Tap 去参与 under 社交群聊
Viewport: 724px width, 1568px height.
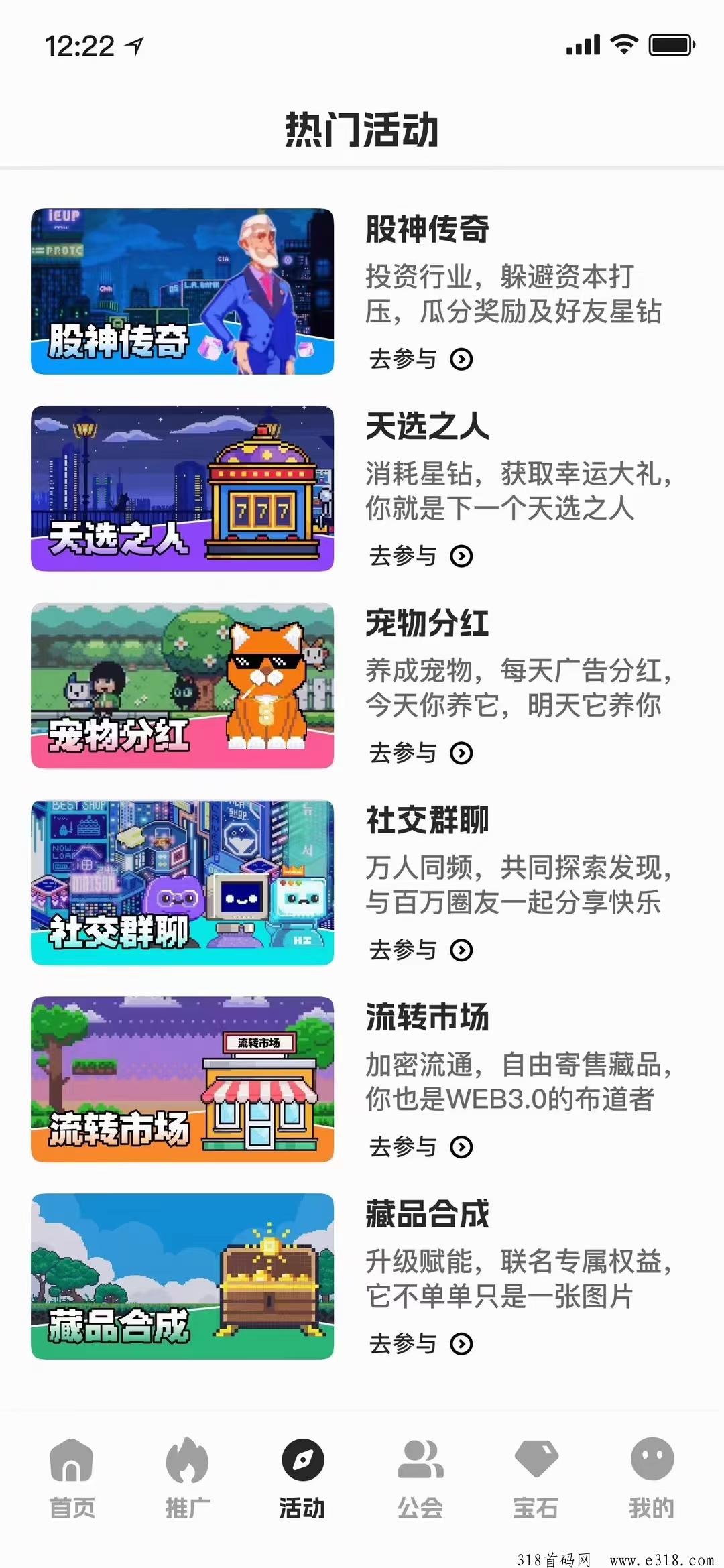pyautogui.click(x=421, y=950)
